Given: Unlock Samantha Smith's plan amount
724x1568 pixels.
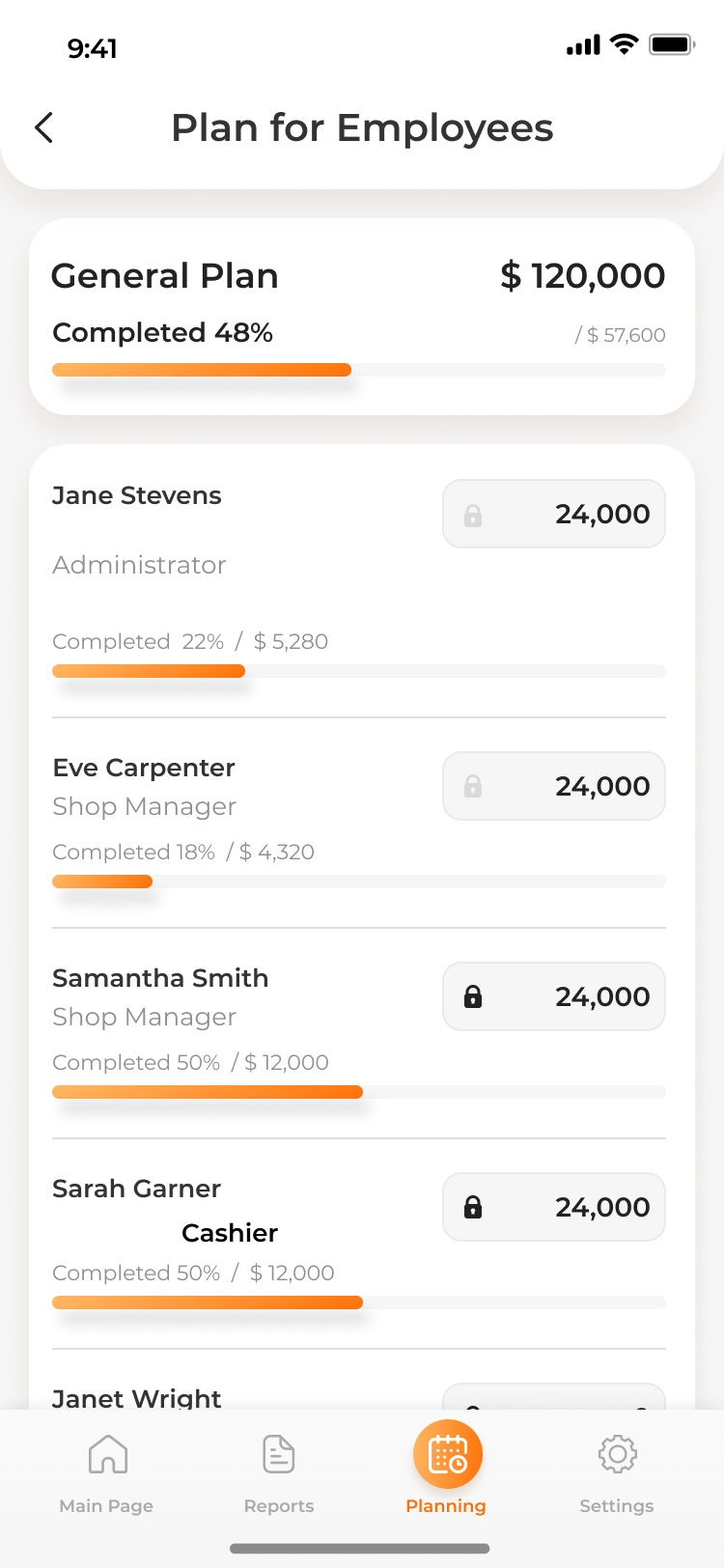Looking at the screenshot, I should [x=473, y=996].
